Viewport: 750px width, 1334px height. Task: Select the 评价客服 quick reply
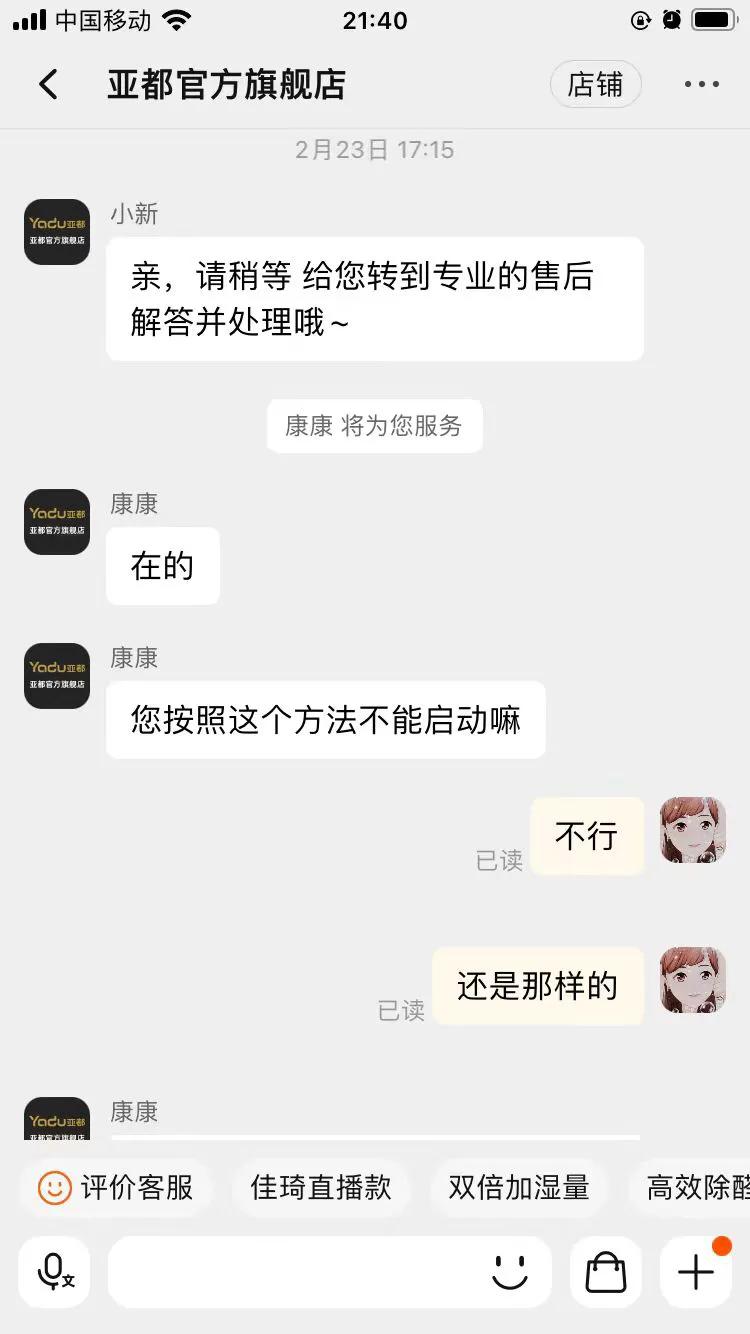135,1188
